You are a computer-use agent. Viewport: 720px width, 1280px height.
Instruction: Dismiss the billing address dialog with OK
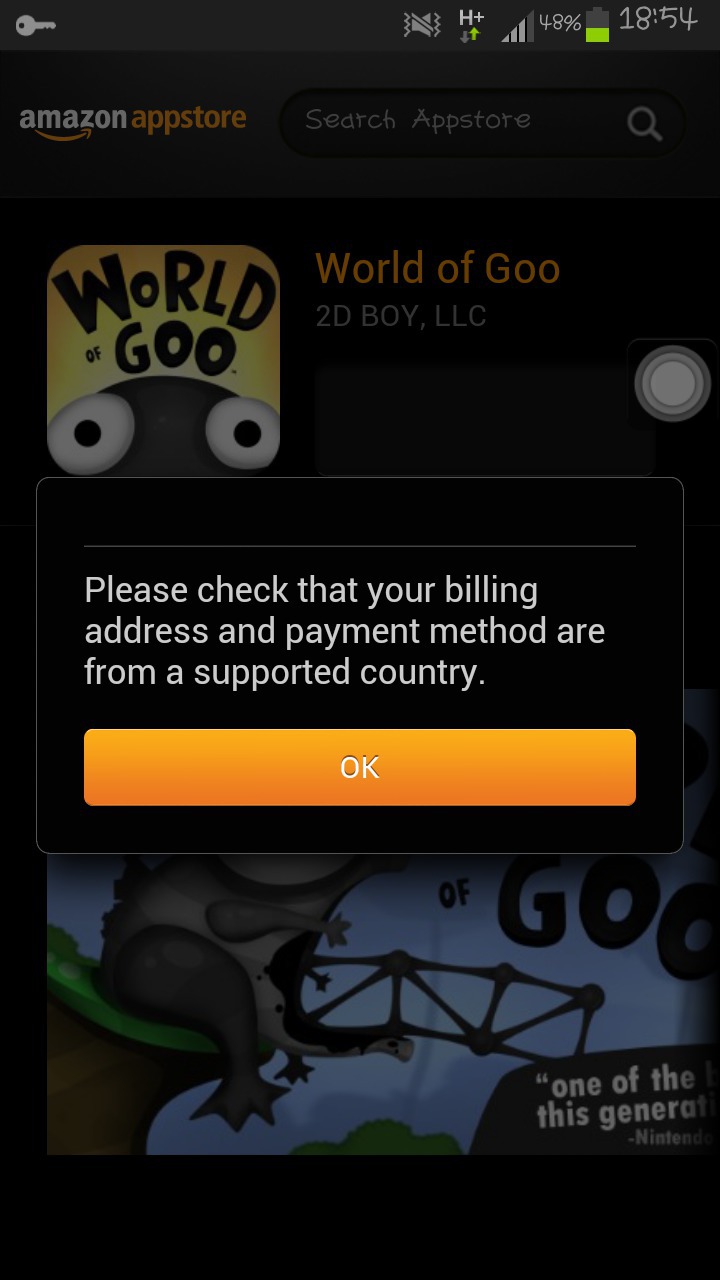click(x=360, y=767)
